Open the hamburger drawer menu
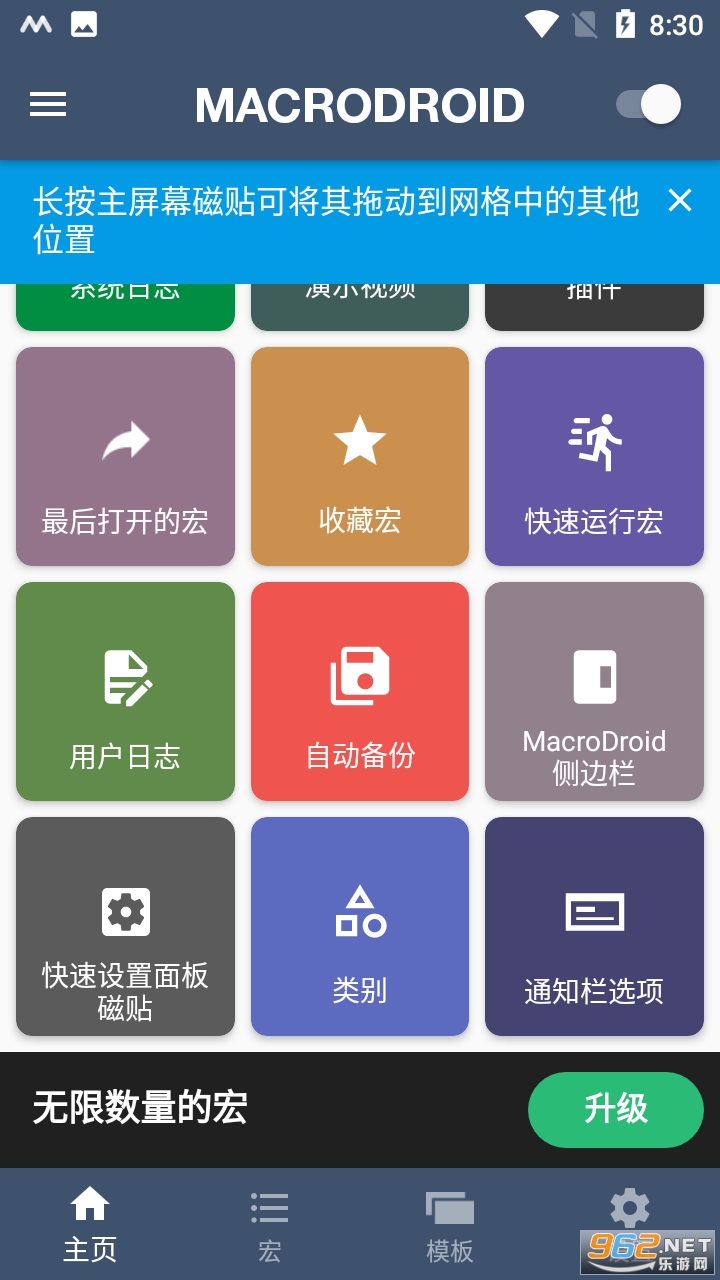The image size is (720, 1280). pyautogui.click(x=48, y=105)
